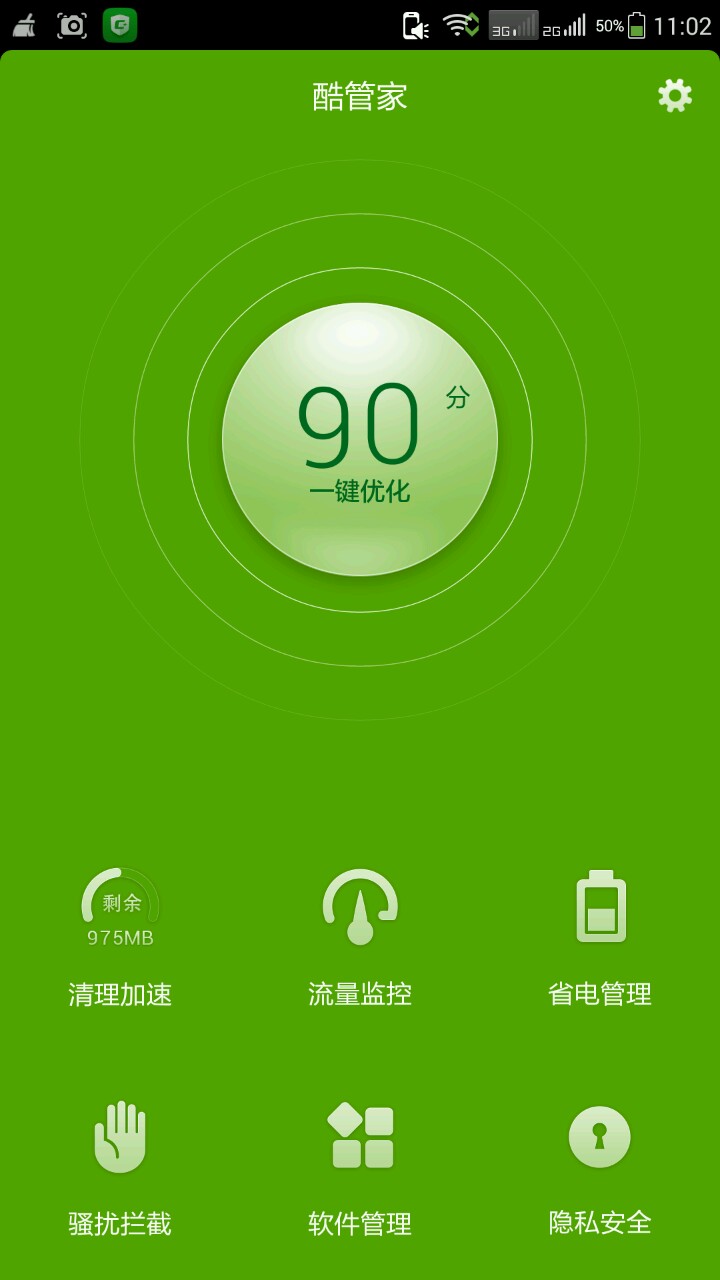Open the settings gear icon
The image size is (720, 1280).
point(675,96)
